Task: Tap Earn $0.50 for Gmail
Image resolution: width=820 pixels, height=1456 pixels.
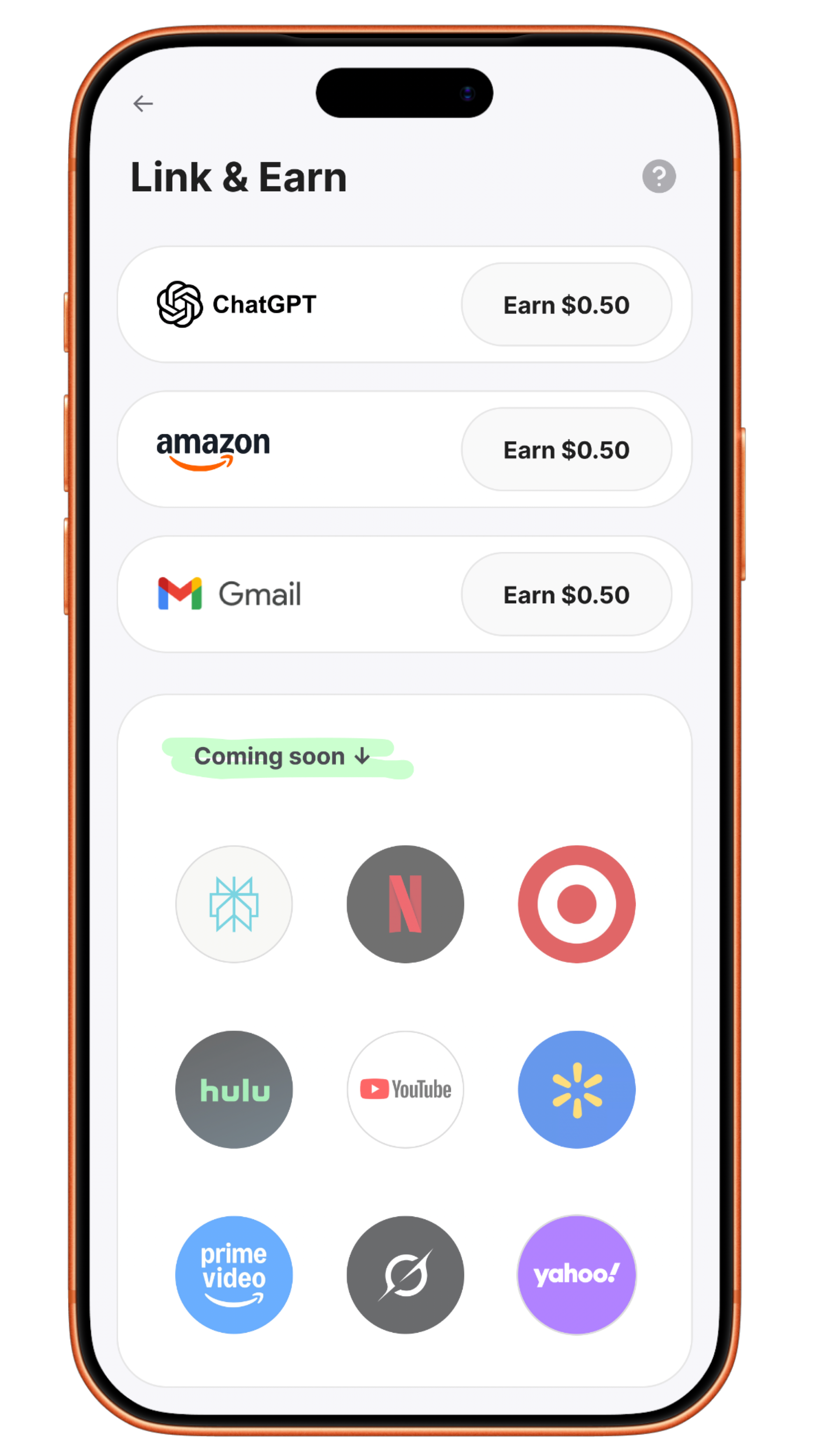Action: tap(566, 595)
